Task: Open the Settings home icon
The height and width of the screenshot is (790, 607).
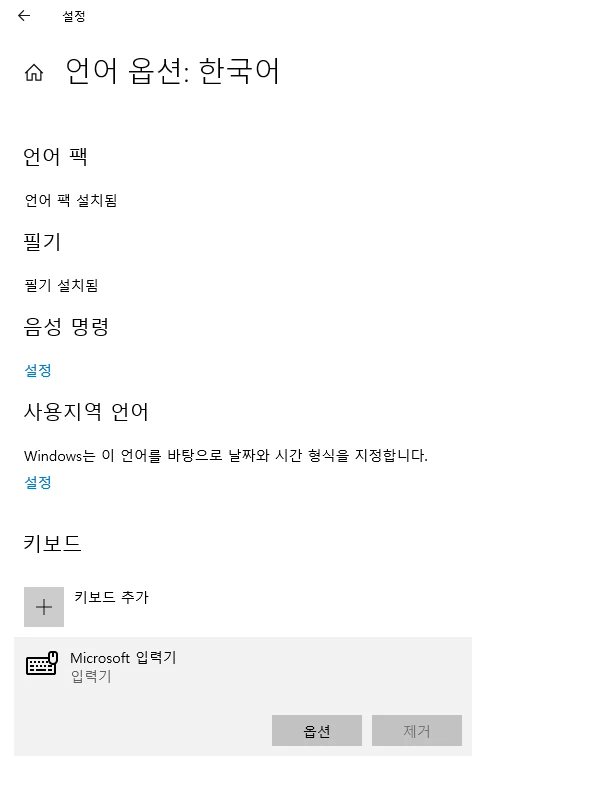Action: click(x=34, y=73)
